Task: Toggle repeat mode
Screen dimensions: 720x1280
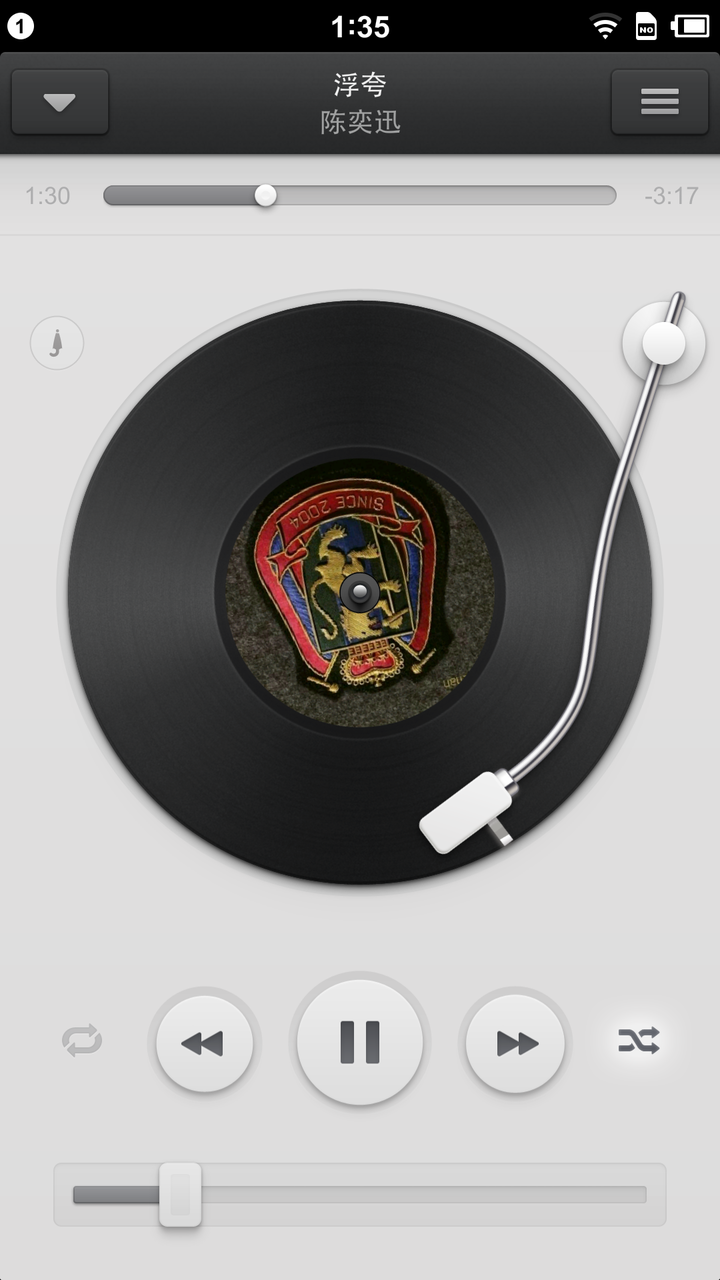Action: point(82,1040)
